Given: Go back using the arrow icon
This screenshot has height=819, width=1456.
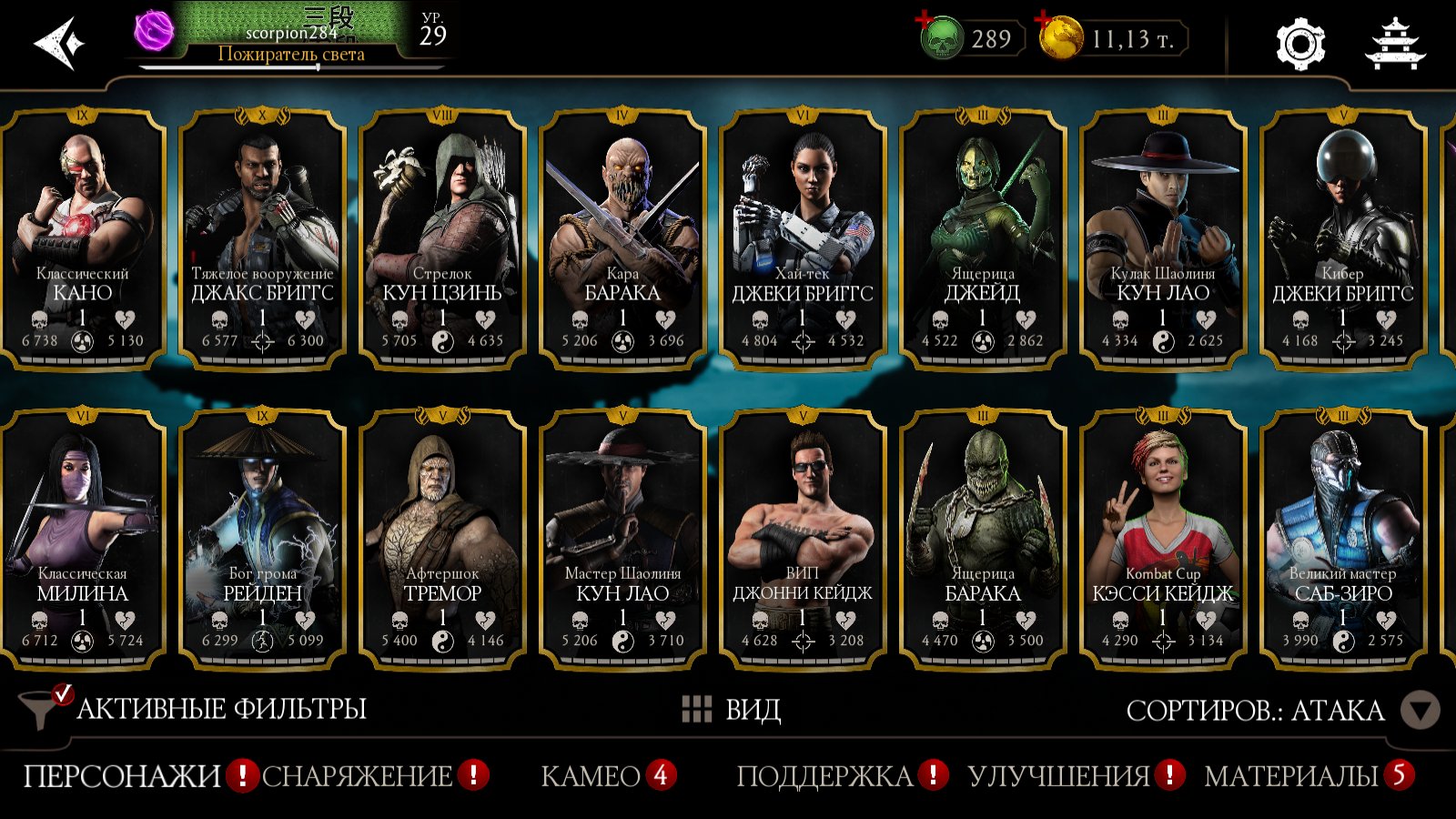Looking at the screenshot, I should (59, 43).
